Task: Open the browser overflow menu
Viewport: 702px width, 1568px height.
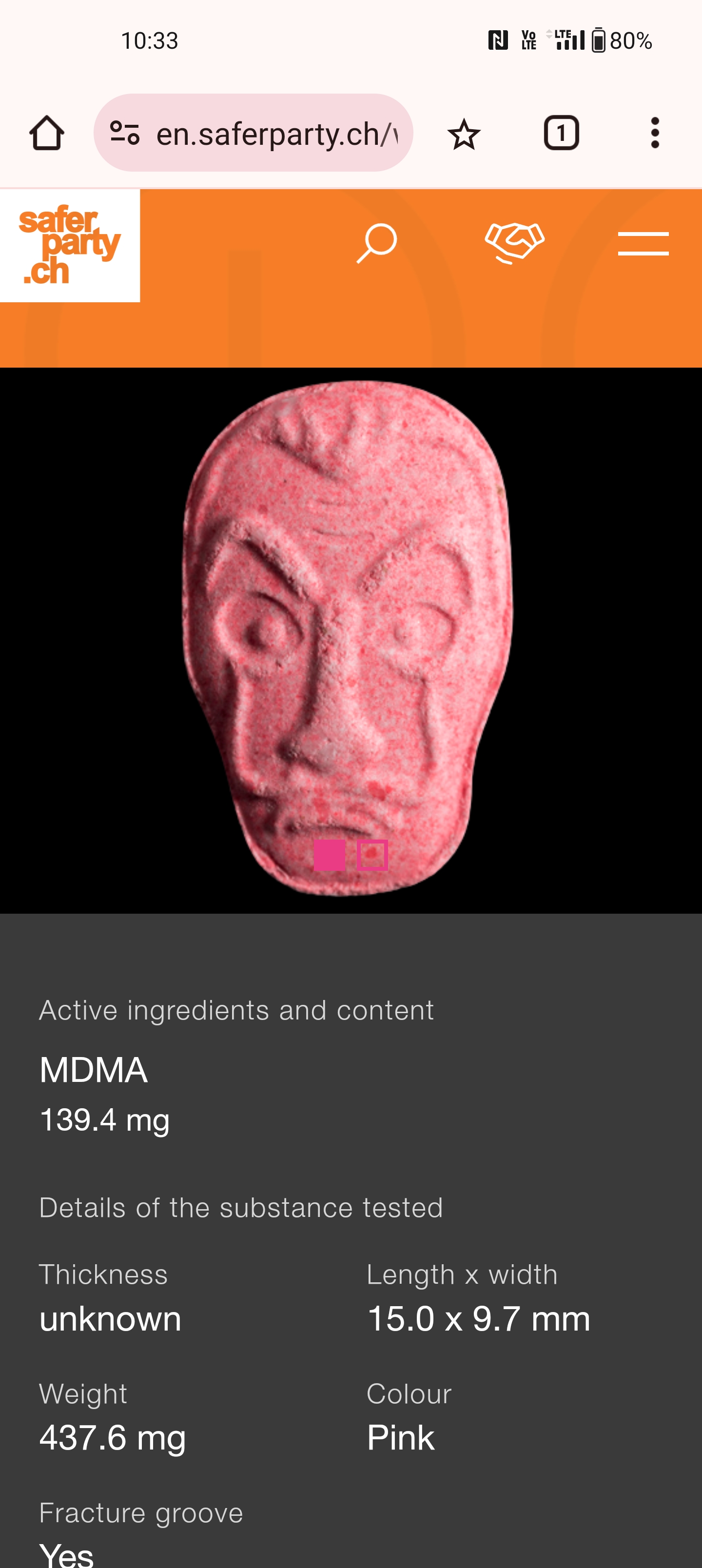Action: coord(655,133)
